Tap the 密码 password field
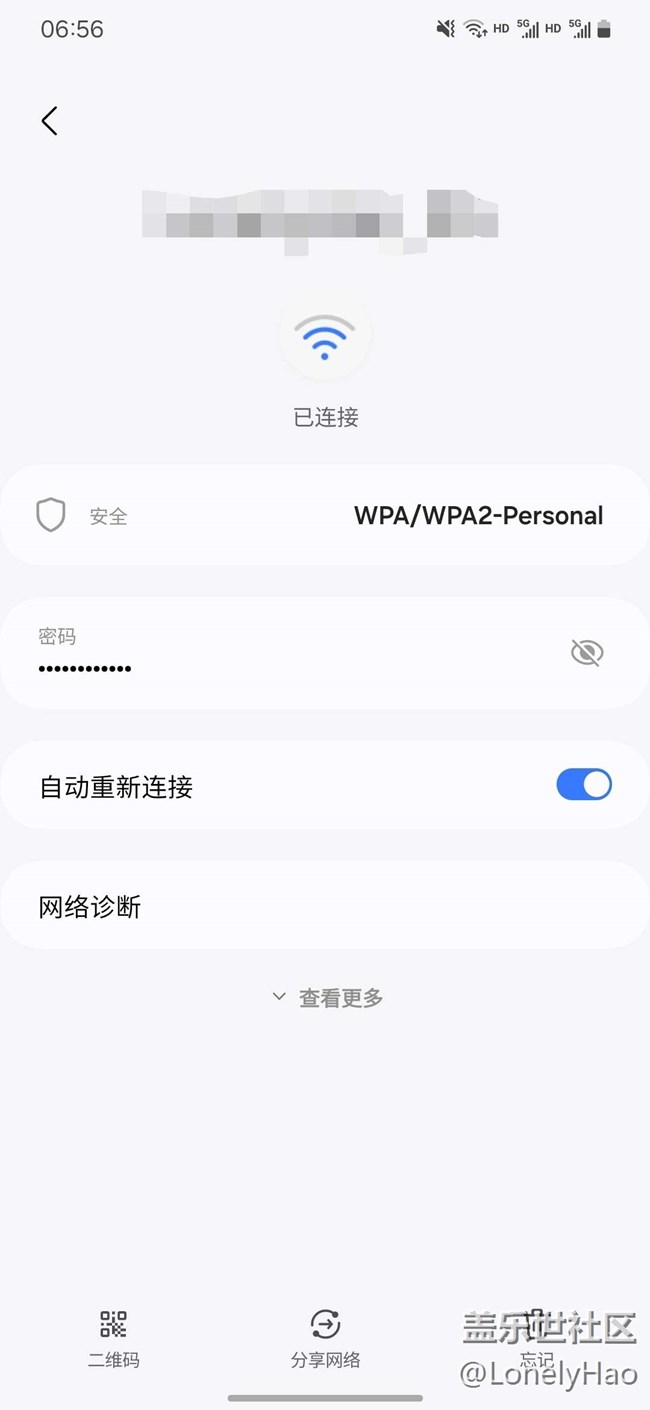650x1410 pixels. coord(280,653)
